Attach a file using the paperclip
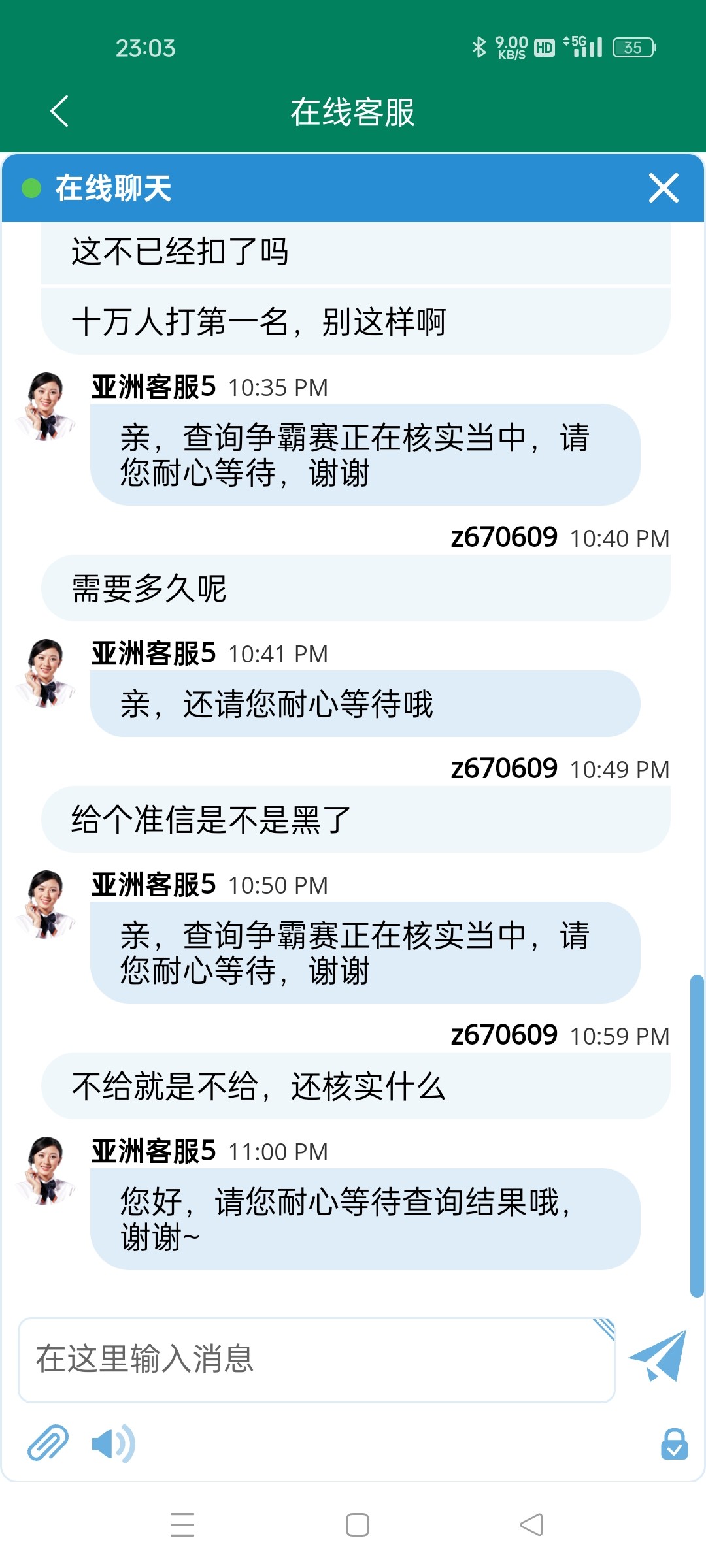 pyautogui.click(x=48, y=1443)
